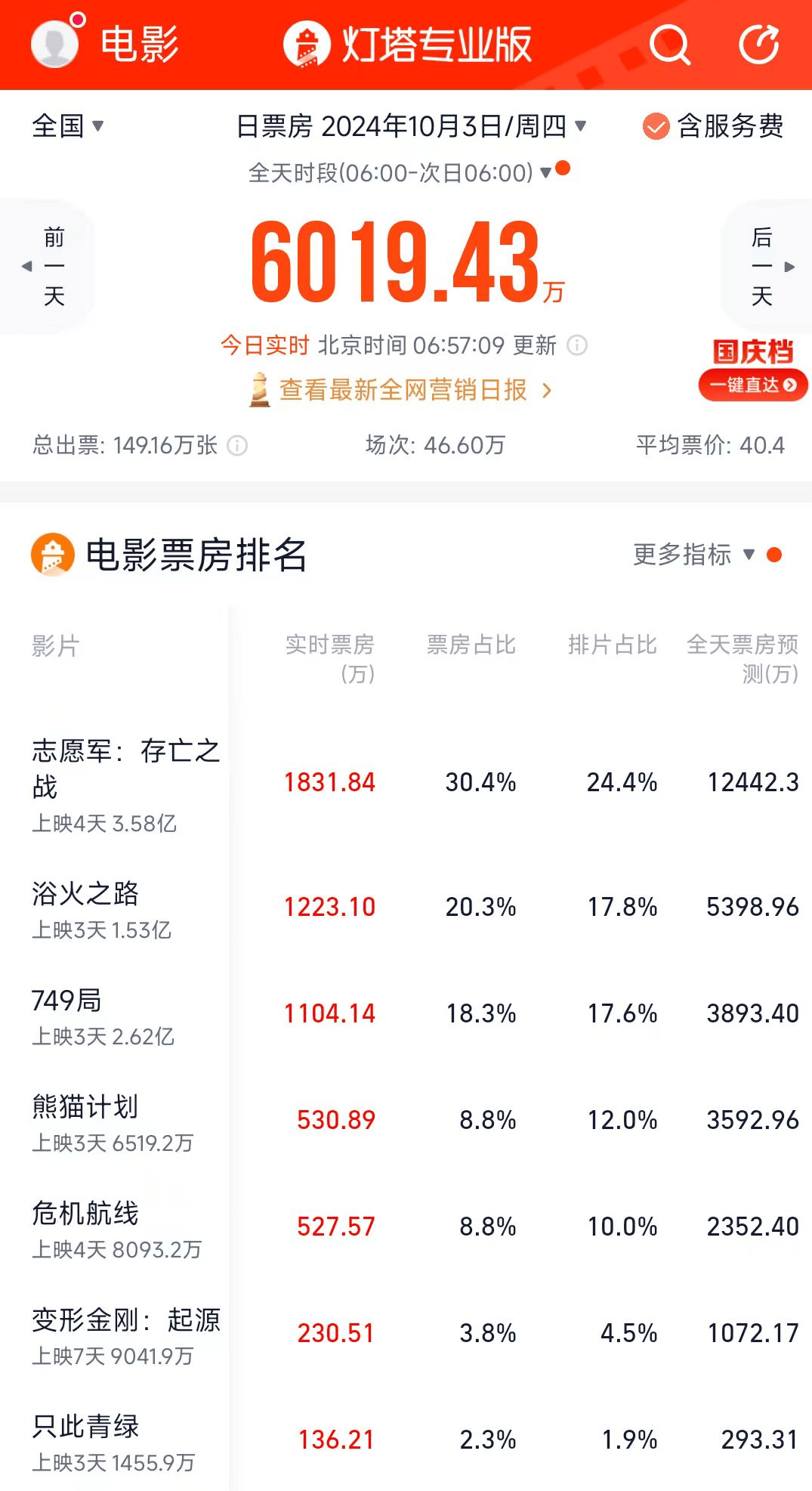This screenshot has height=1491, width=812.
Task: Open 变形金刚：起源 movie details
Action: click(125, 1320)
